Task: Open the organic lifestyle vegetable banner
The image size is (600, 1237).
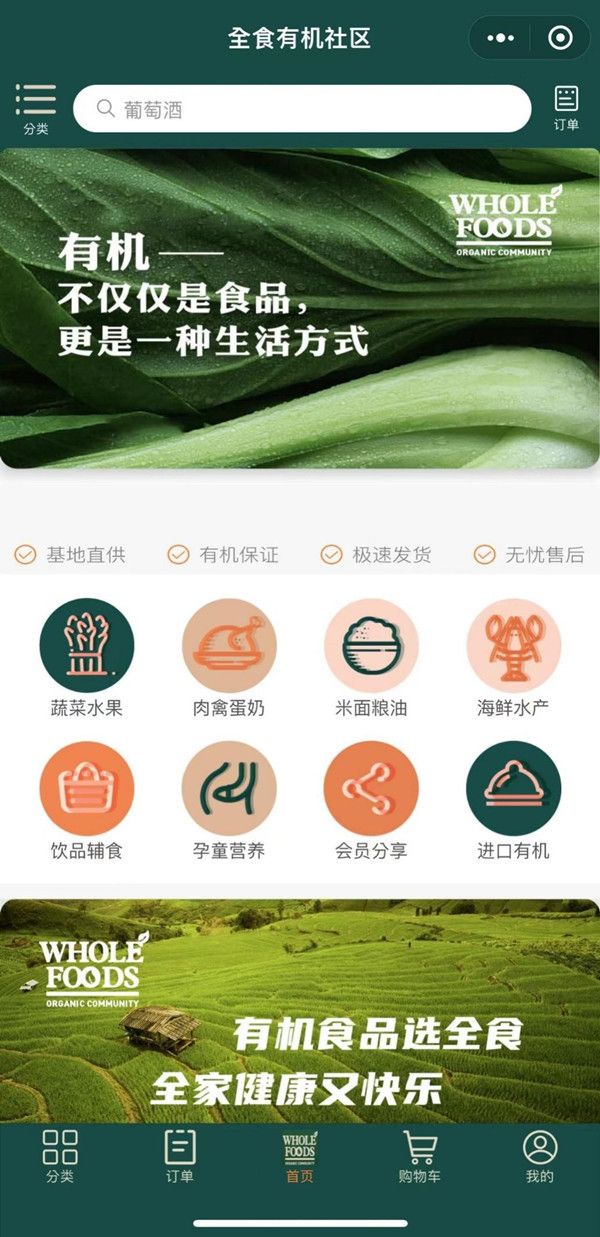Action: click(x=300, y=308)
